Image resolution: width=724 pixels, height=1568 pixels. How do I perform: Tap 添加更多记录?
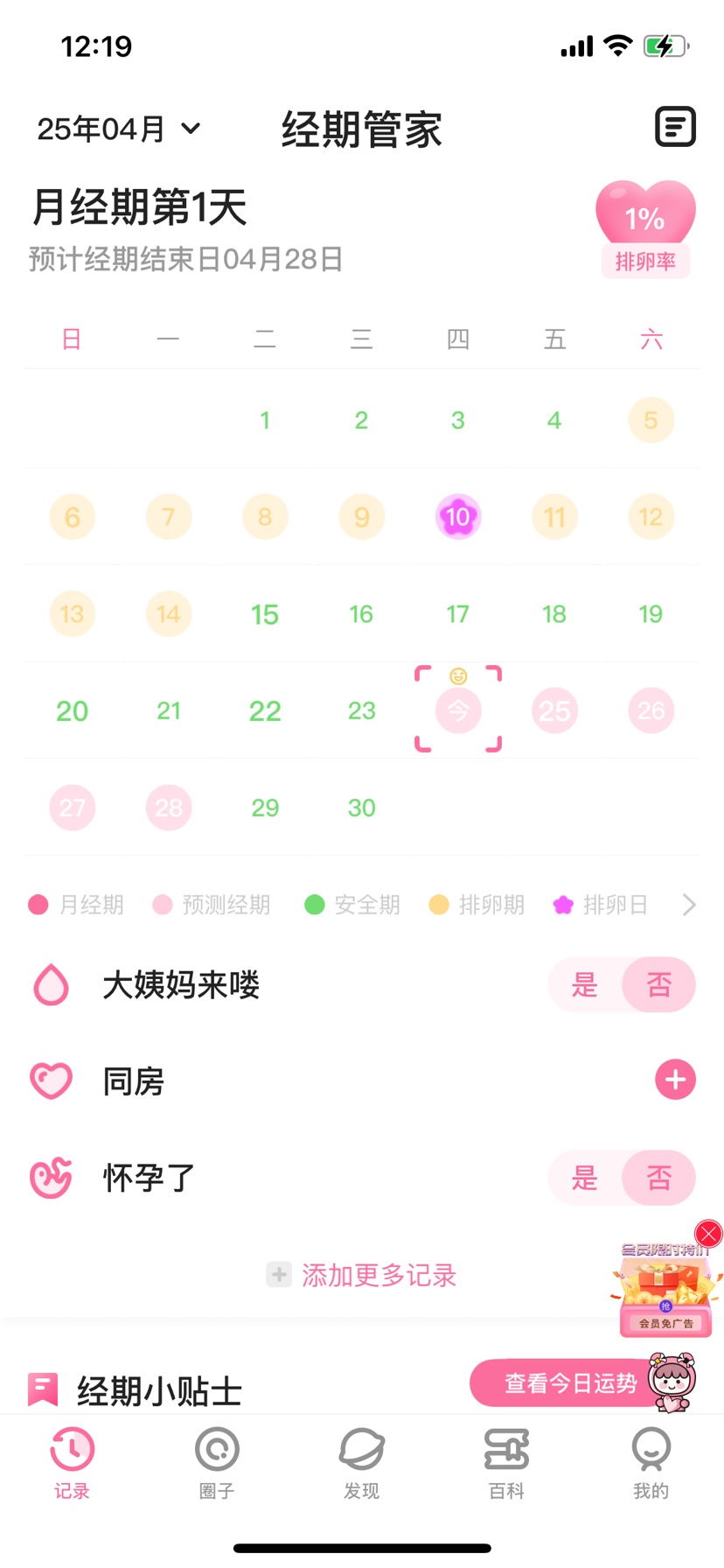[362, 1275]
